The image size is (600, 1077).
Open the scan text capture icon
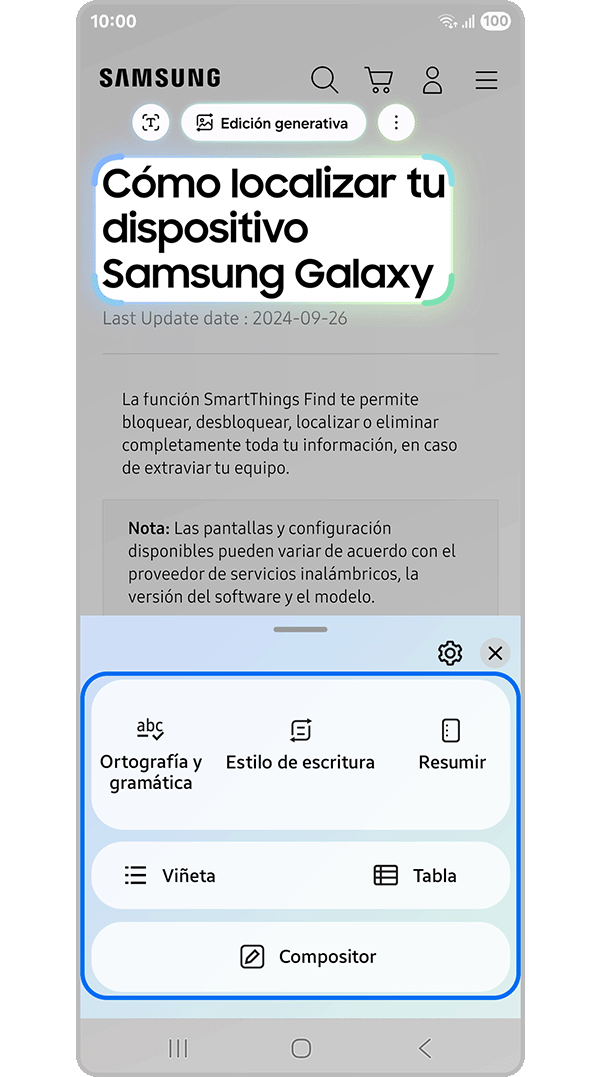click(x=151, y=123)
